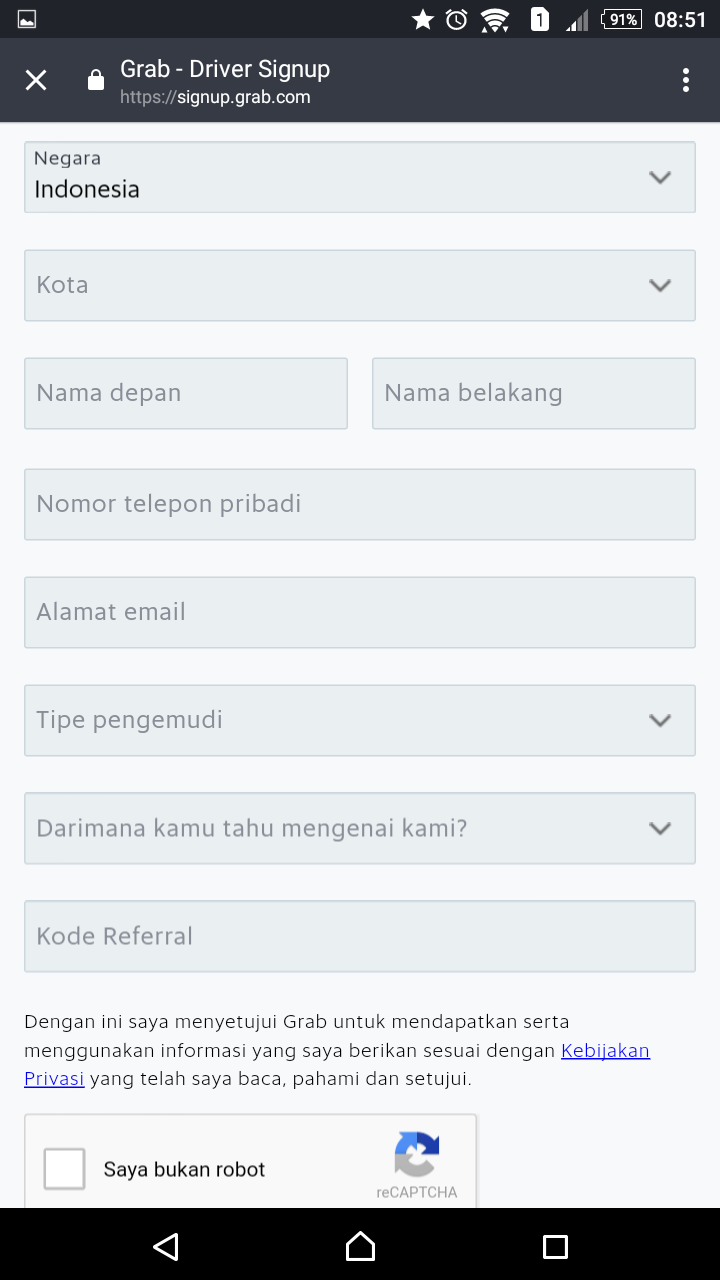Image resolution: width=720 pixels, height=1280 pixels.
Task: Tap the Nomor telepon pribadi field
Action: 360,504
